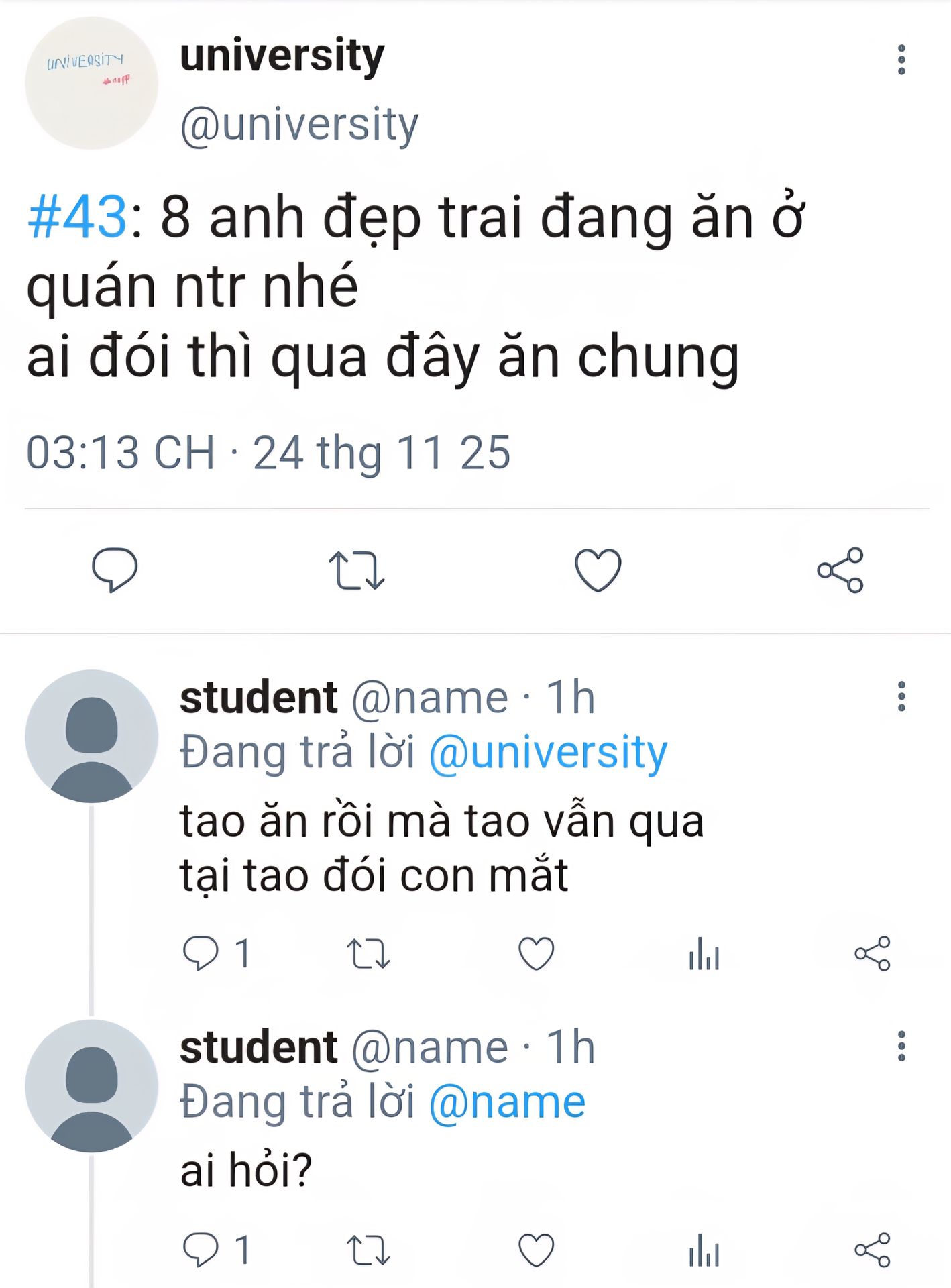View analytics of the 'tao ăn rồi' reply
Screen dimensions: 951x1288
click(704, 953)
